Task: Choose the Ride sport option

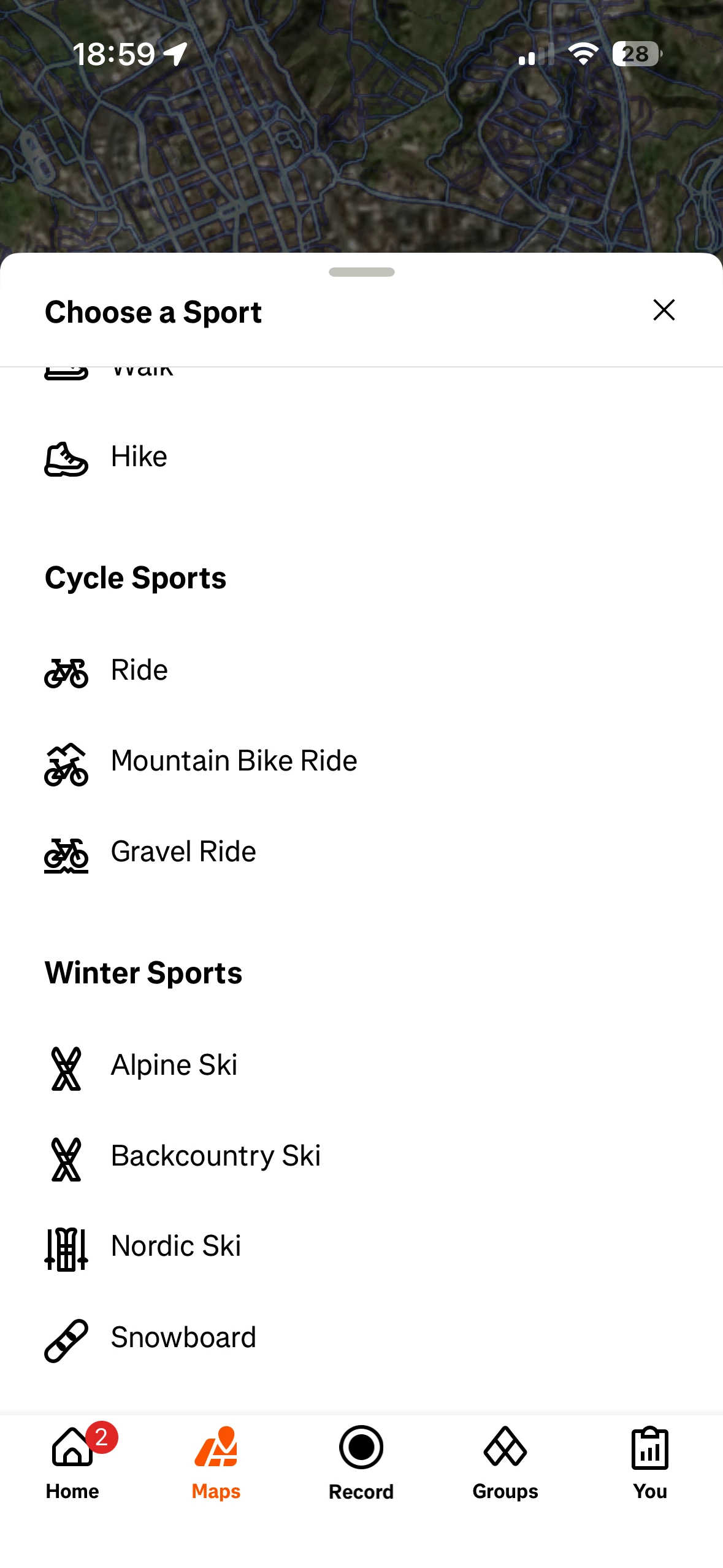Action: point(139,671)
